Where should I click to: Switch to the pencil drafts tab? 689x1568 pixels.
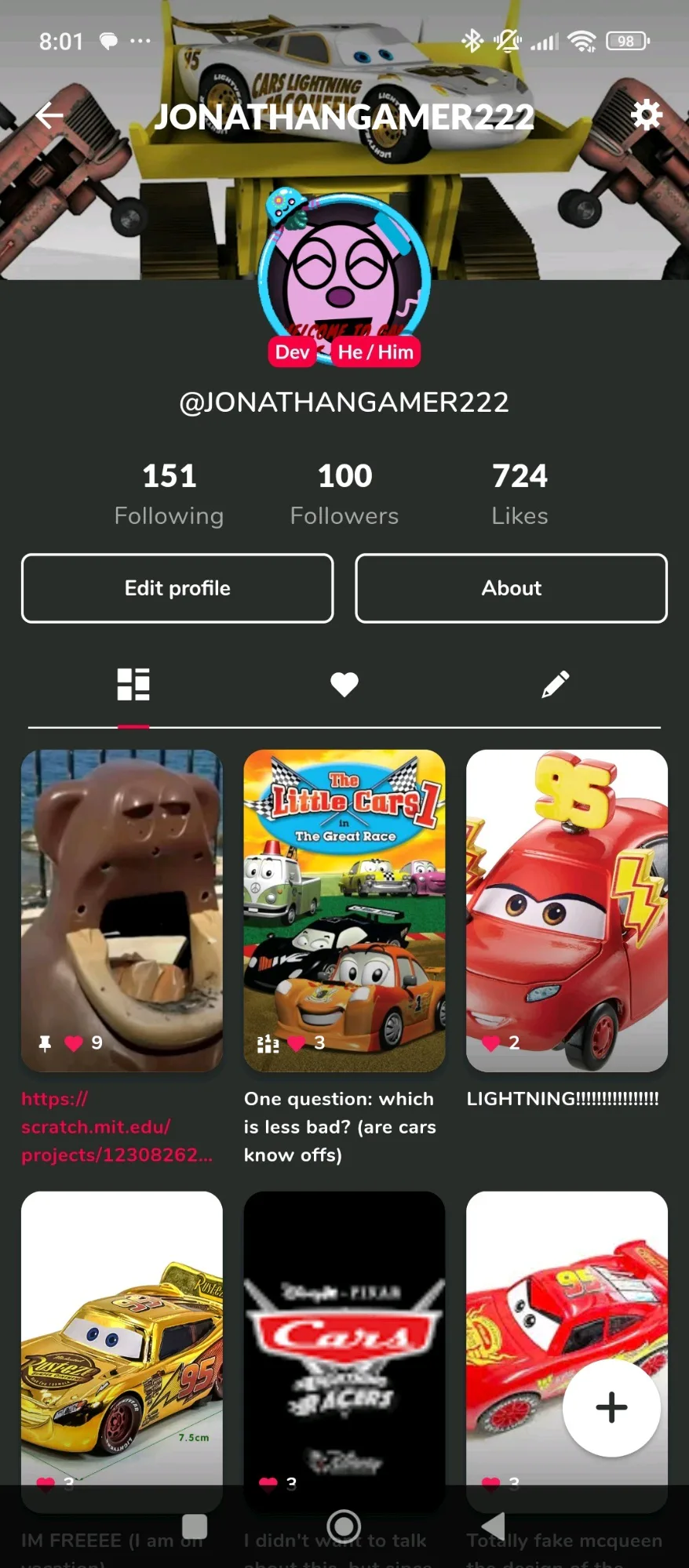tap(555, 684)
